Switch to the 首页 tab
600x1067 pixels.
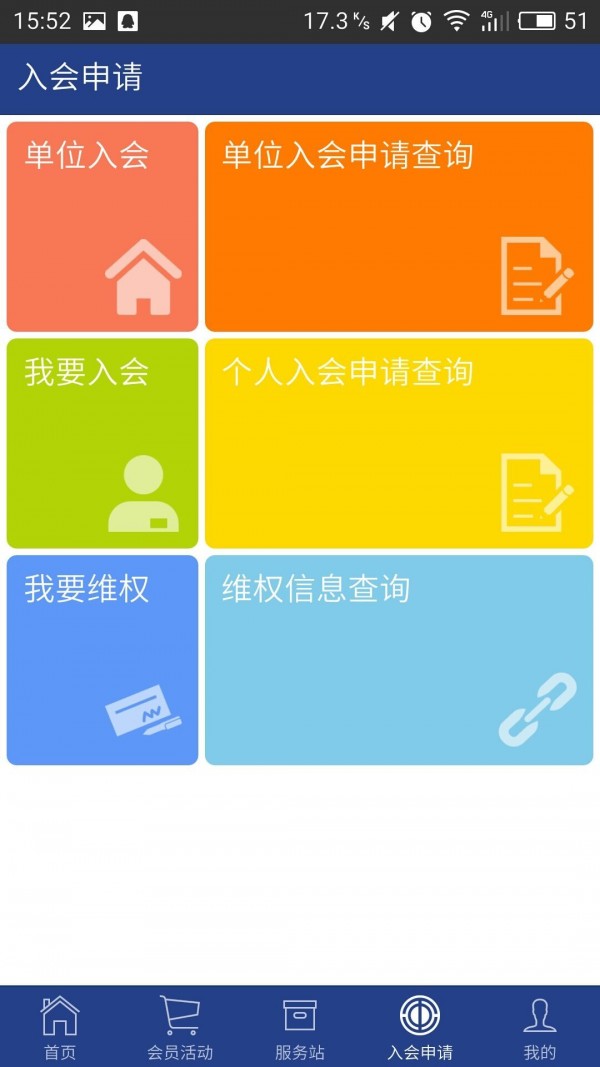60,1027
